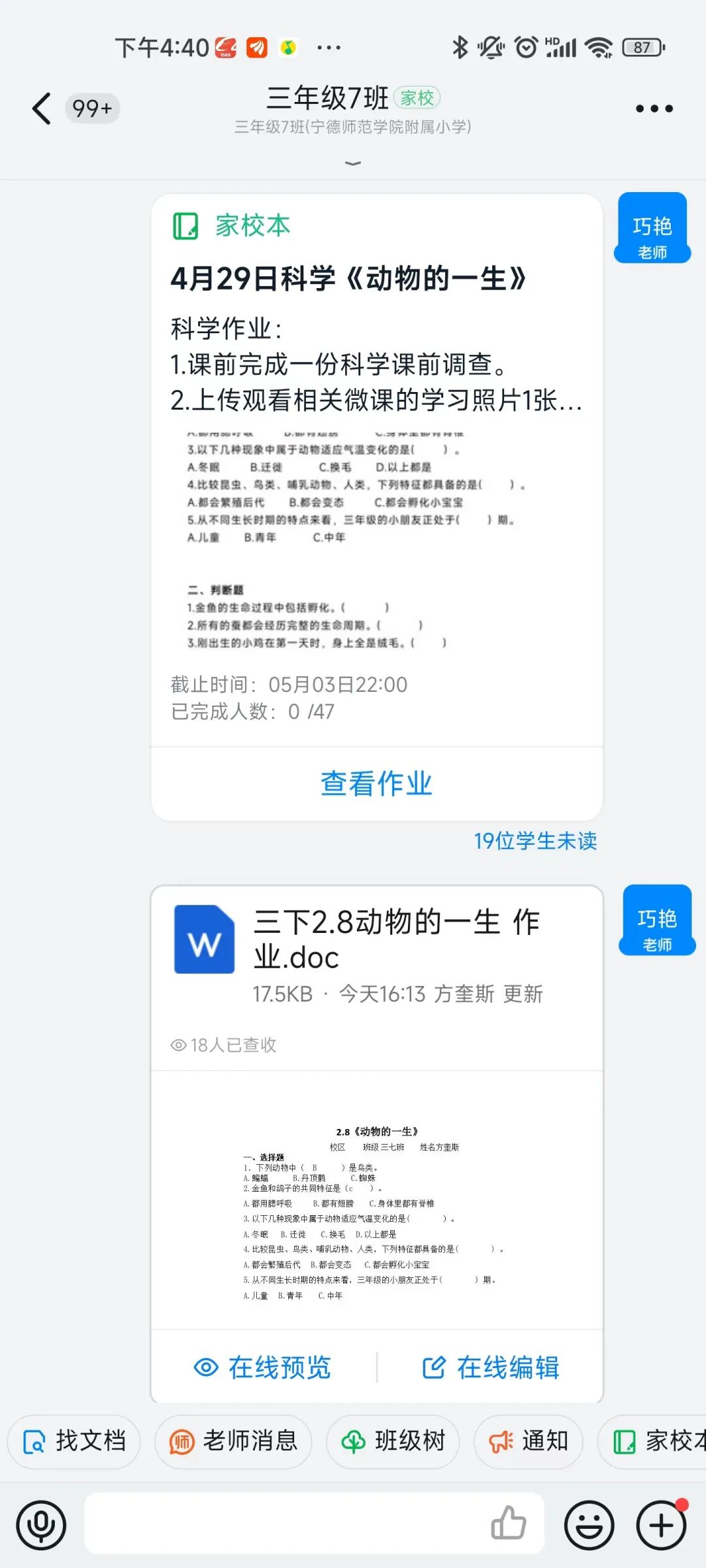
Task: Send a thumbs-up reaction
Action: [x=508, y=1524]
